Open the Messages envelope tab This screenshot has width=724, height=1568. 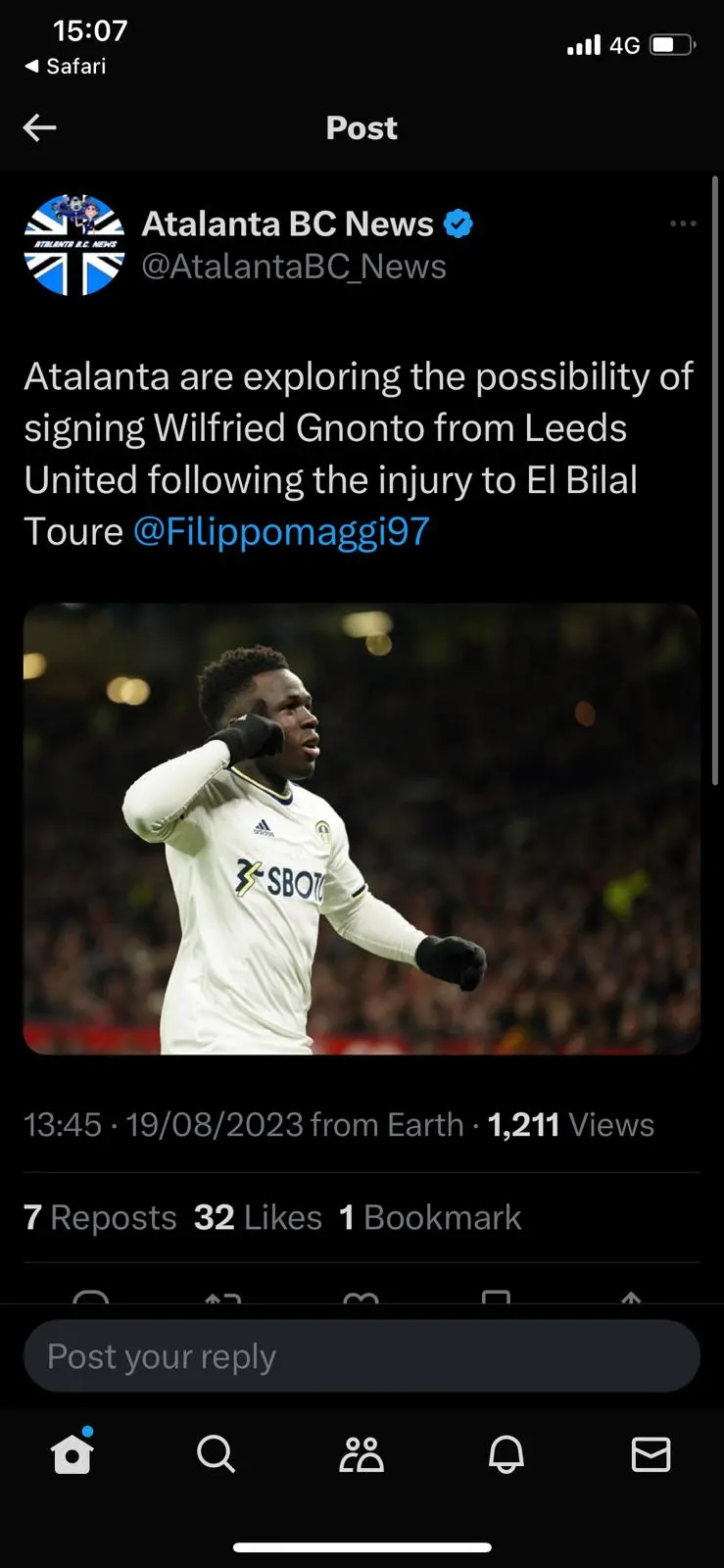pos(651,1454)
